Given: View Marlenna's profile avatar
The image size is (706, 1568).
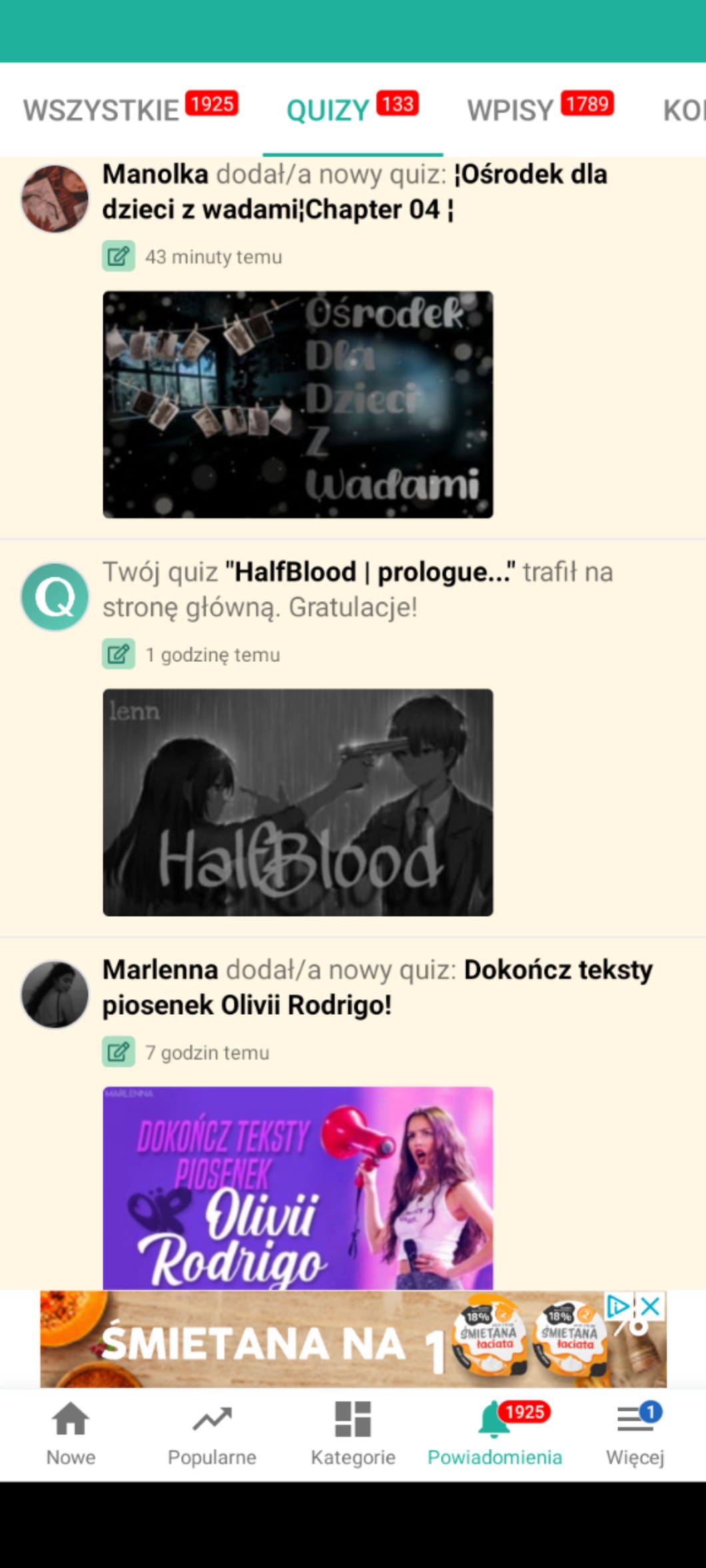Looking at the screenshot, I should pyautogui.click(x=55, y=994).
